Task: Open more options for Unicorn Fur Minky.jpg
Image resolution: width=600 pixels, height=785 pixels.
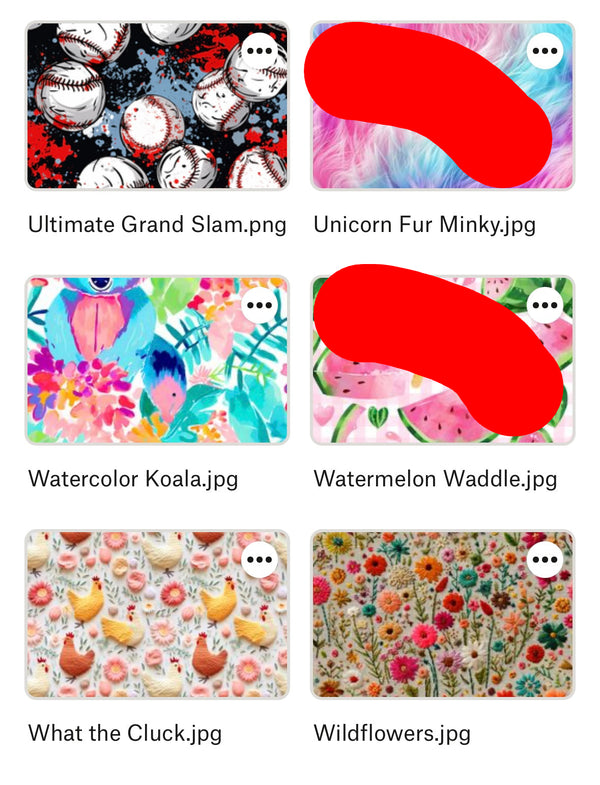Action: [544, 50]
